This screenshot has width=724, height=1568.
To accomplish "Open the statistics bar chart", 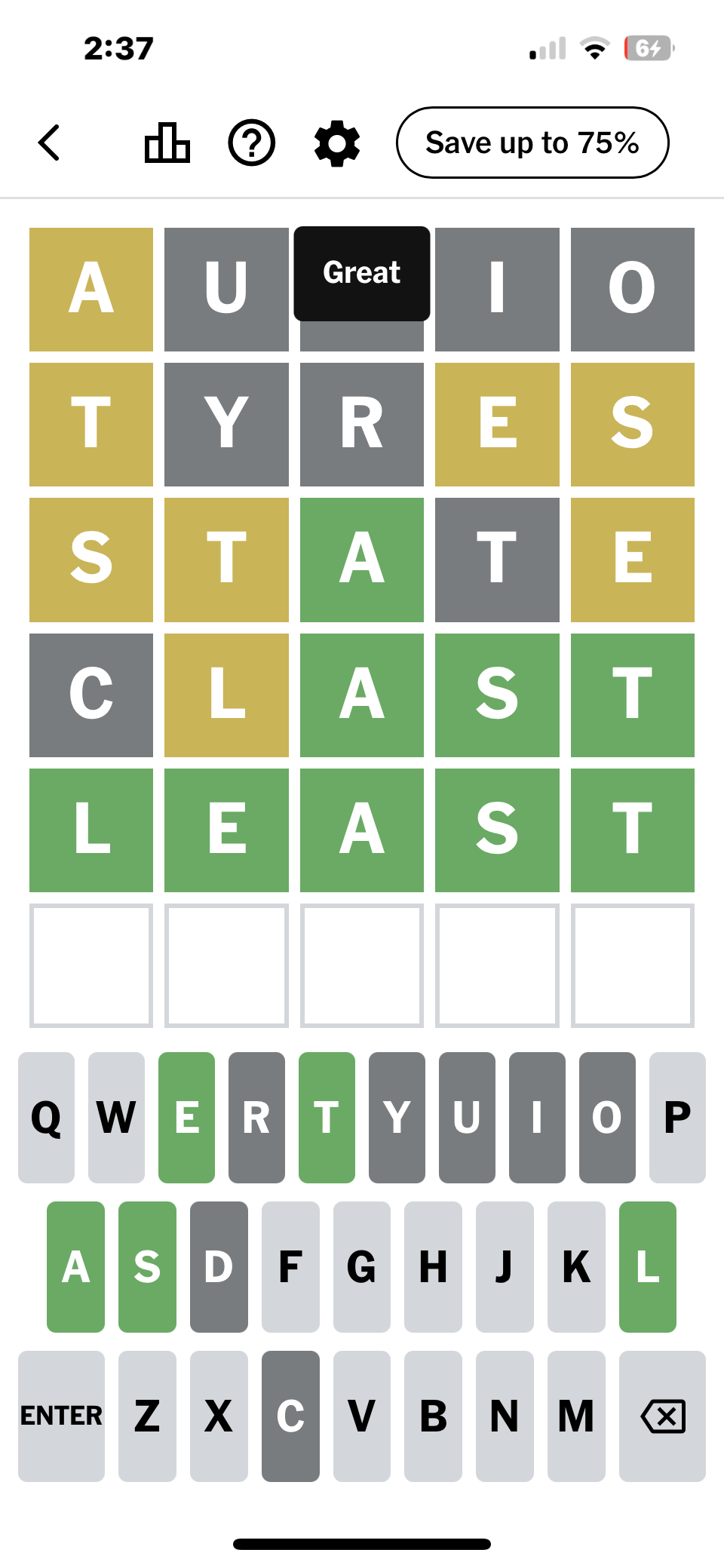I will pyautogui.click(x=167, y=143).
